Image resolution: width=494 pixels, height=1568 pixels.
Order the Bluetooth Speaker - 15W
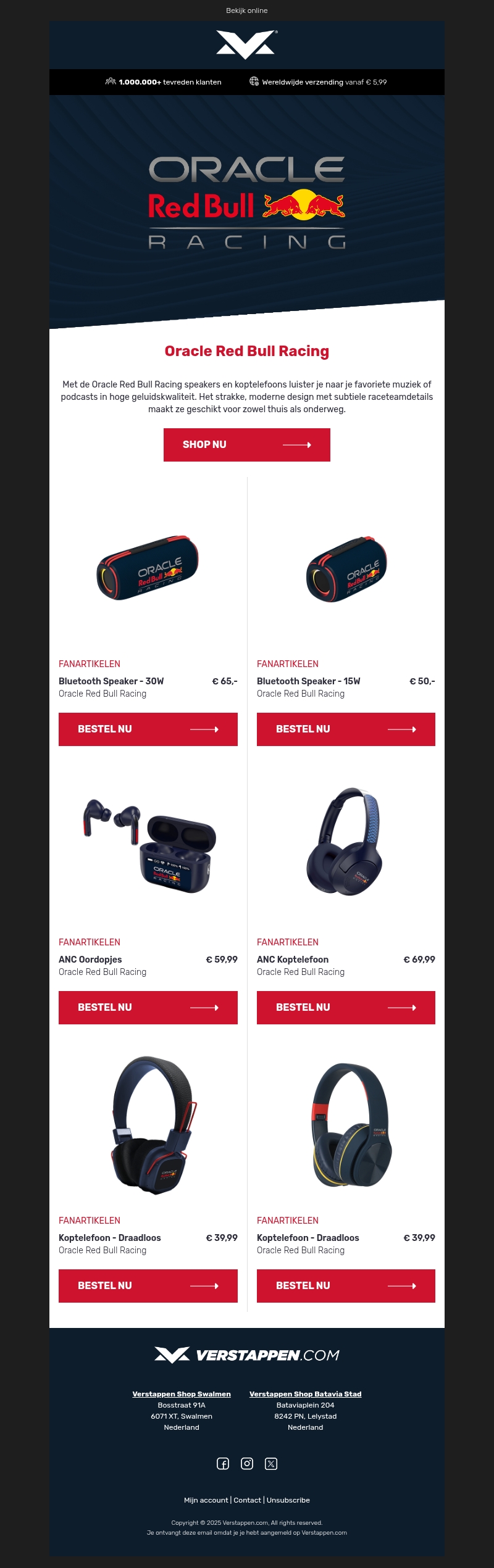click(x=346, y=729)
